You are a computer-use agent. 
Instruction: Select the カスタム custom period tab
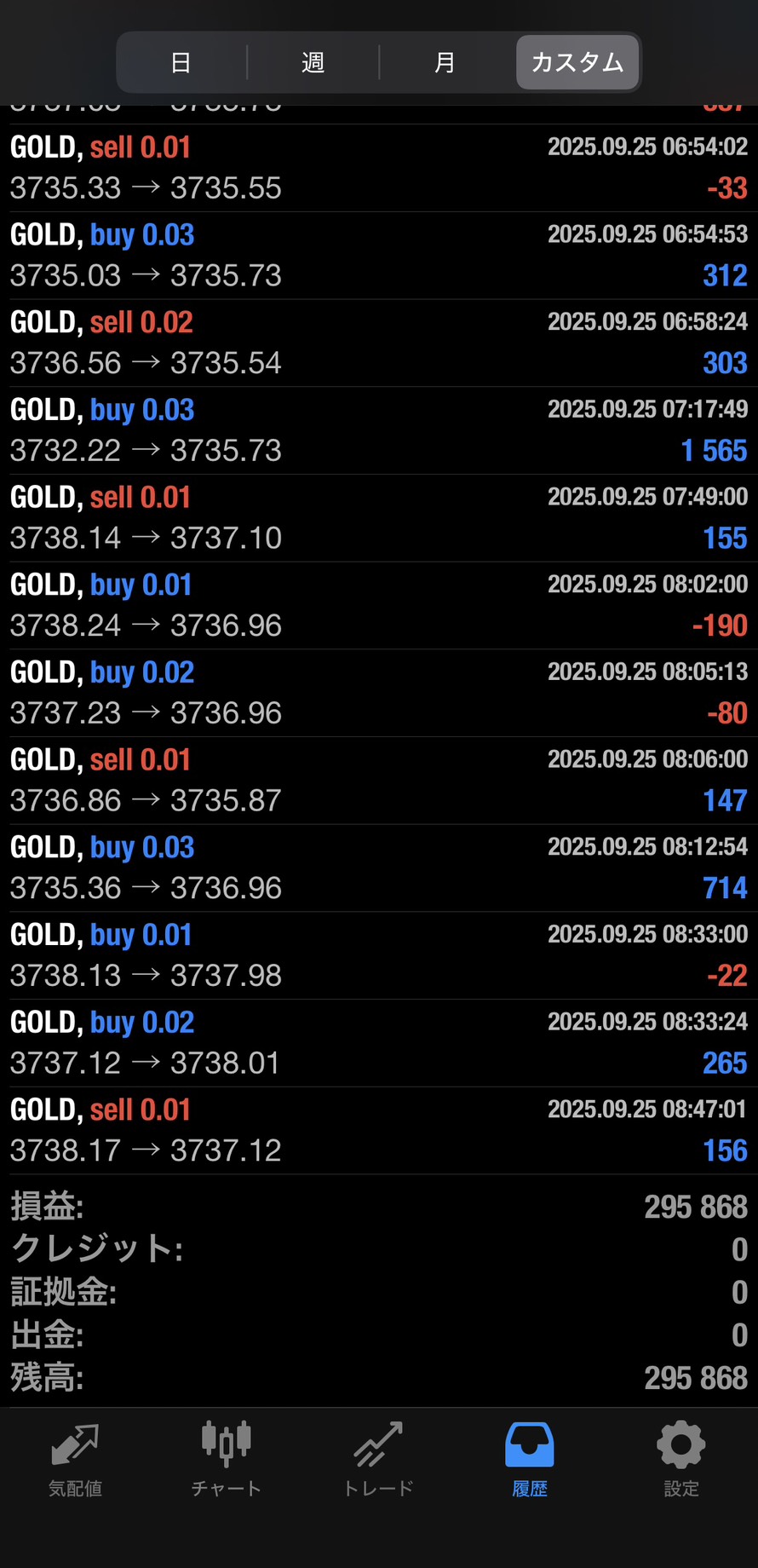[x=577, y=62]
